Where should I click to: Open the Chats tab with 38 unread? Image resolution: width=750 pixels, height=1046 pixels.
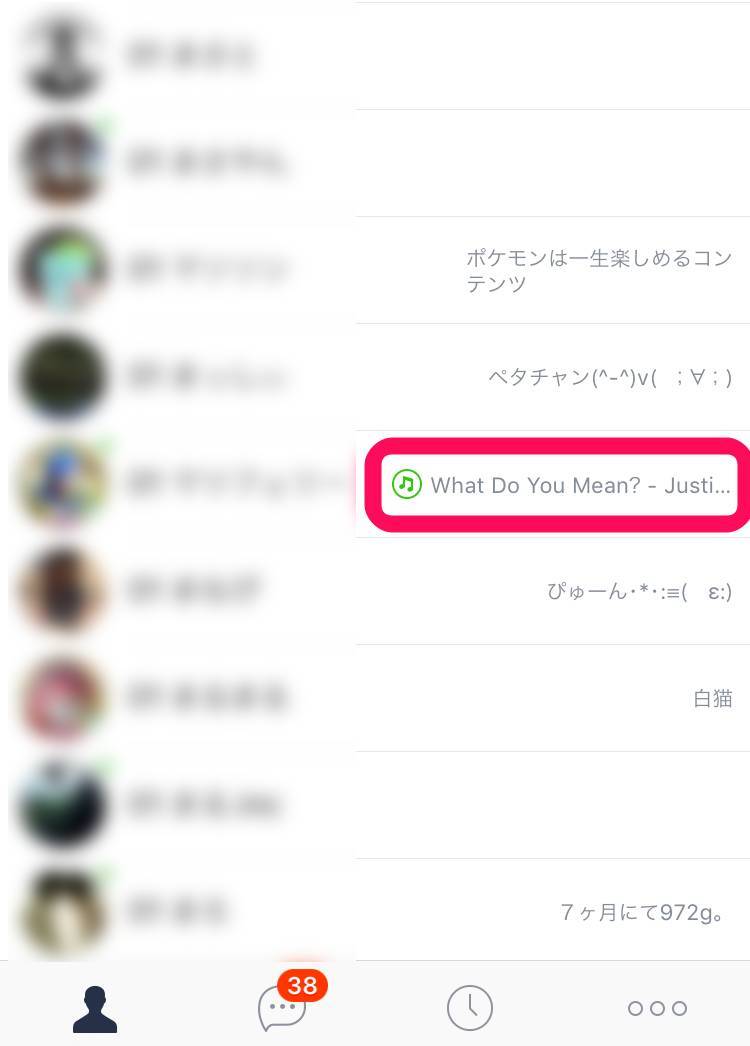pos(282,1008)
